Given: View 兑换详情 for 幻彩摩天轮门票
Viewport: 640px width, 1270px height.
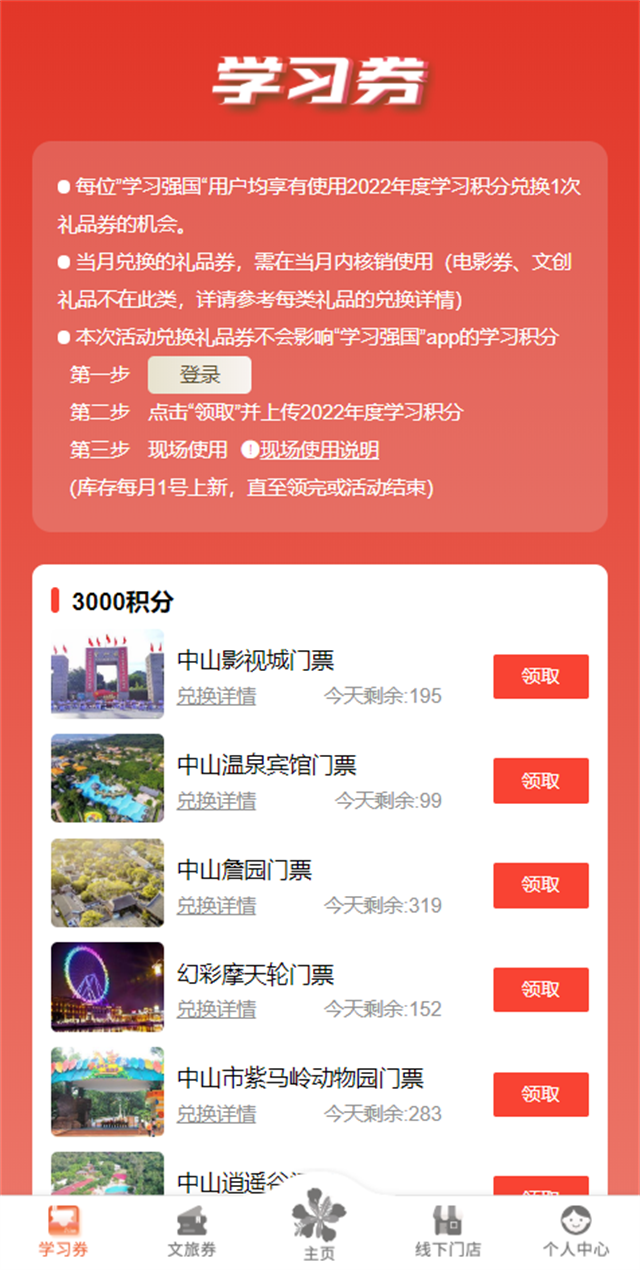Looking at the screenshot, I should click(216, 1009).
